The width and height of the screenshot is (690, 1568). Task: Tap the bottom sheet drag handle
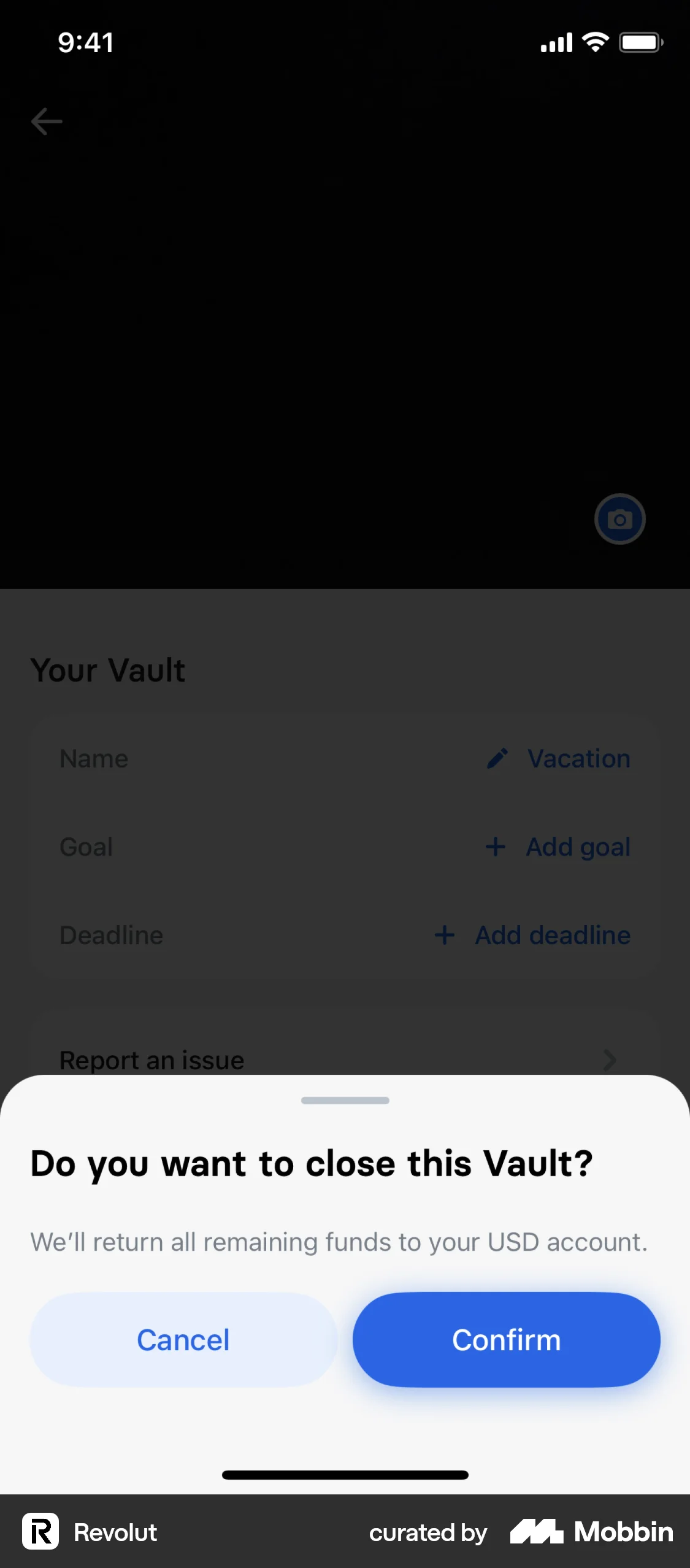point(345,1100)
